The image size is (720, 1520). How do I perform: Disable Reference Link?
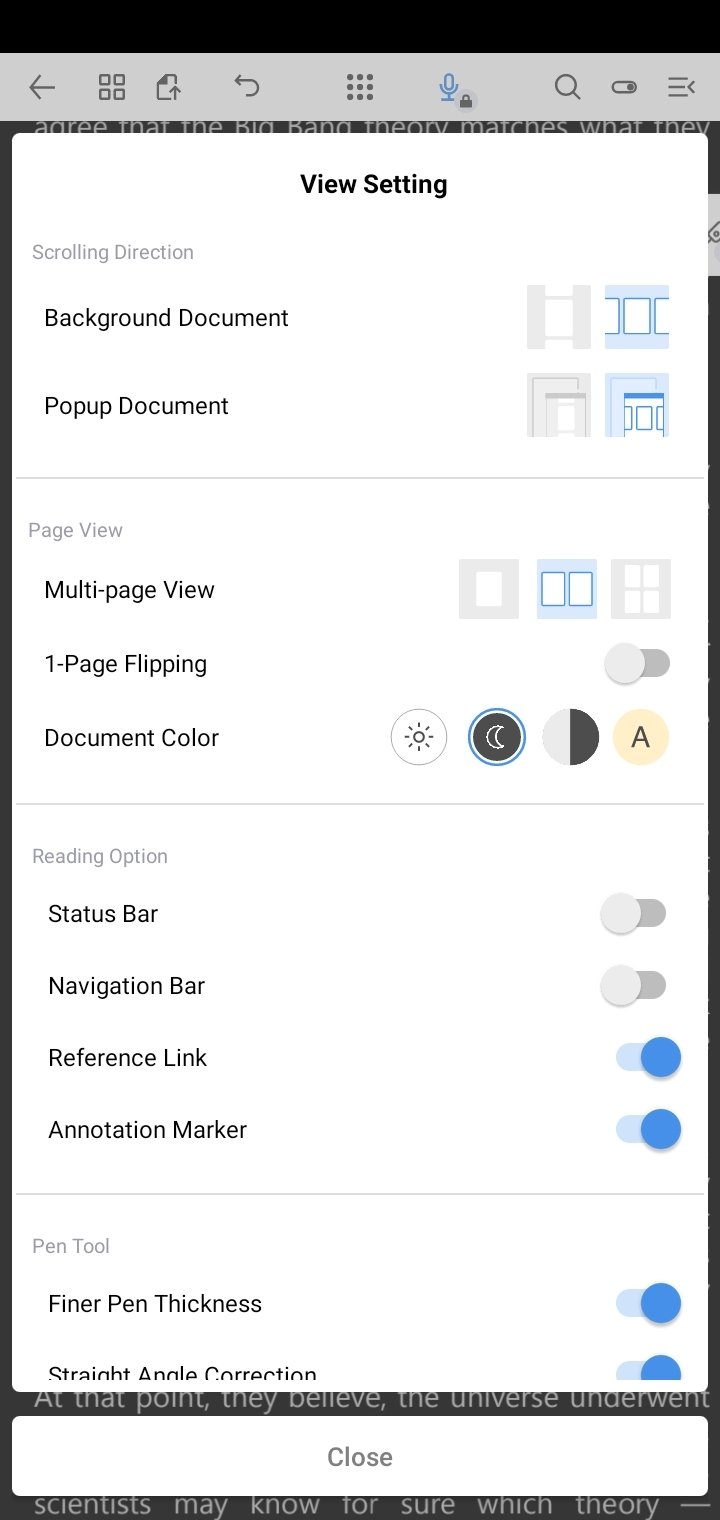[648, 1057]
